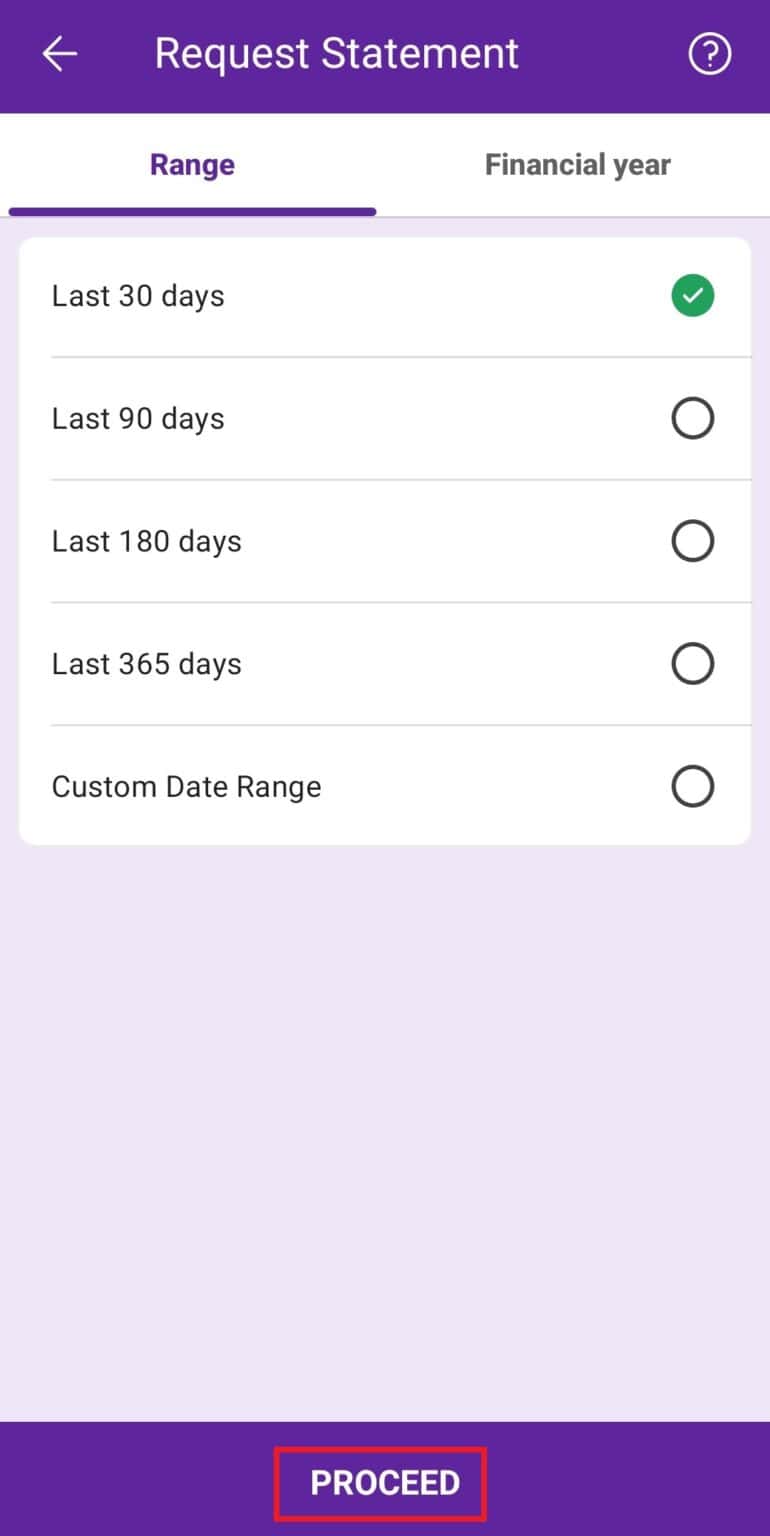Choose the Last 180 days radio button
Viewport: 770px width, 1536px height.
(692, 540)
